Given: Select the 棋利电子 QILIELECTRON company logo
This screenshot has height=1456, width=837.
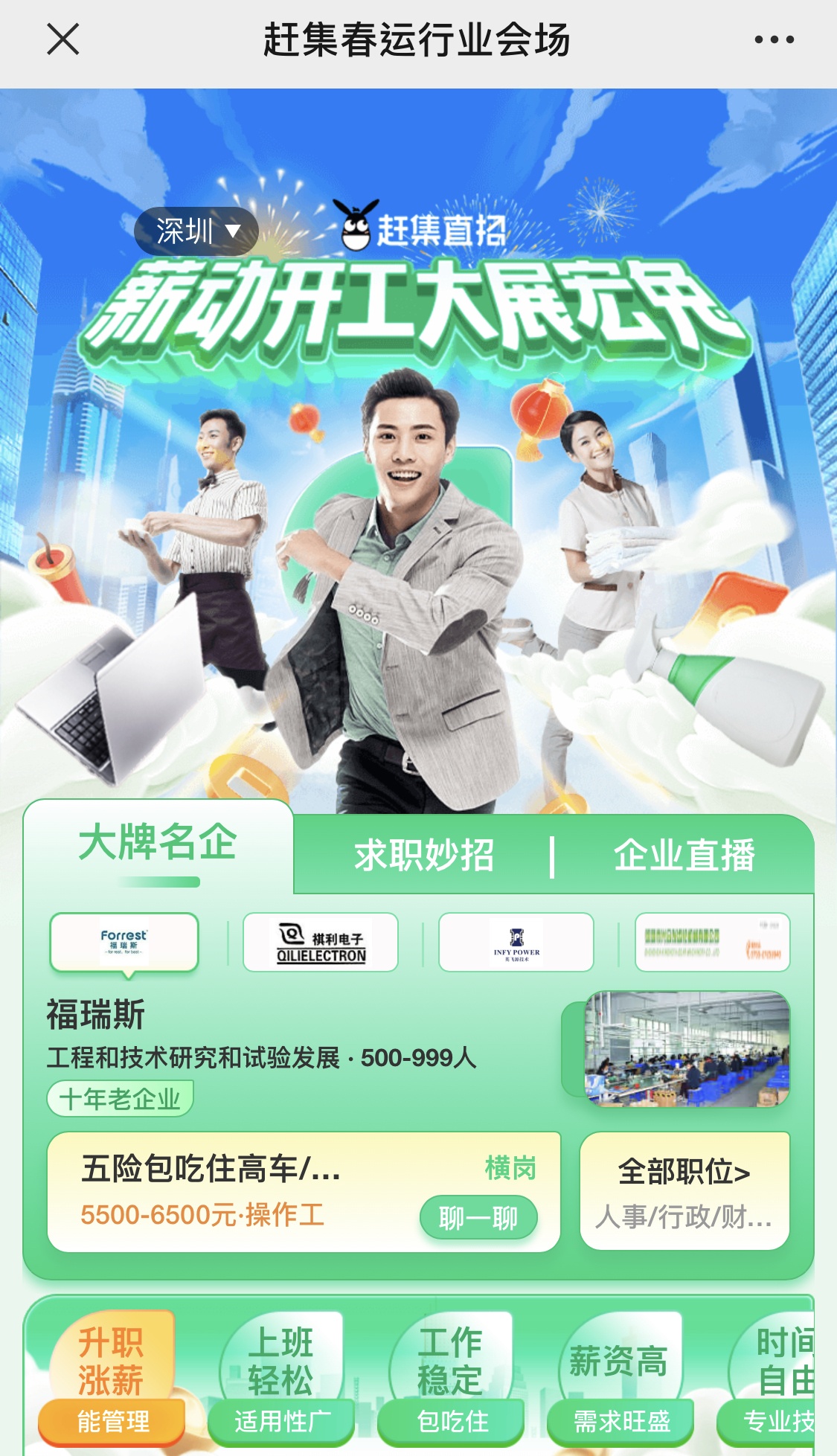Looking at the screenshot, I should 321,943.
